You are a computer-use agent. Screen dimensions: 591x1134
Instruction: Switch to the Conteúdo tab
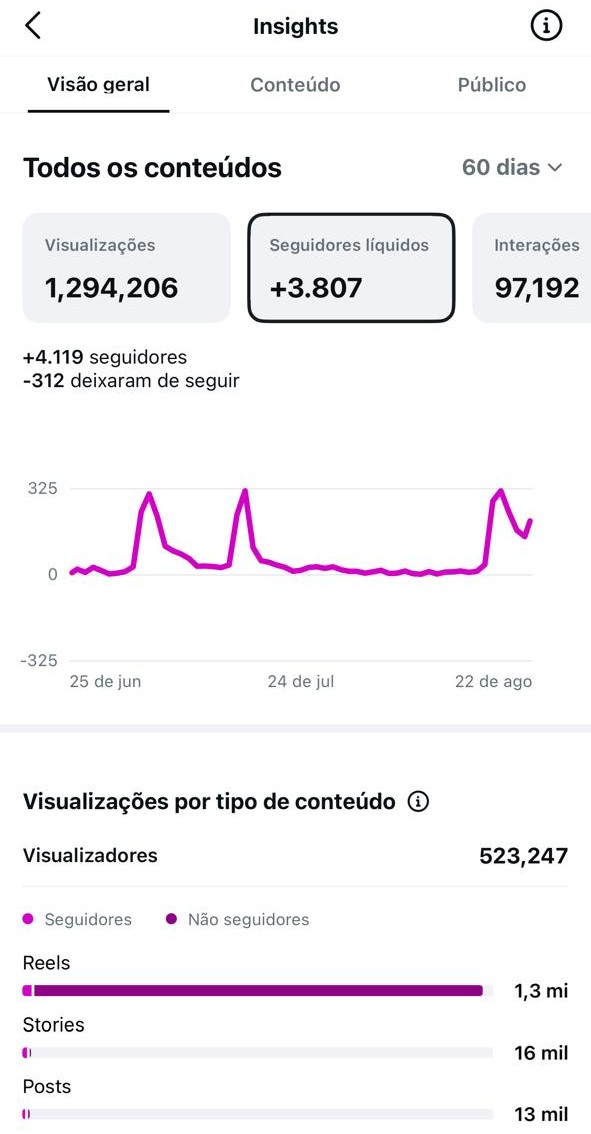[x=295, y=85]
